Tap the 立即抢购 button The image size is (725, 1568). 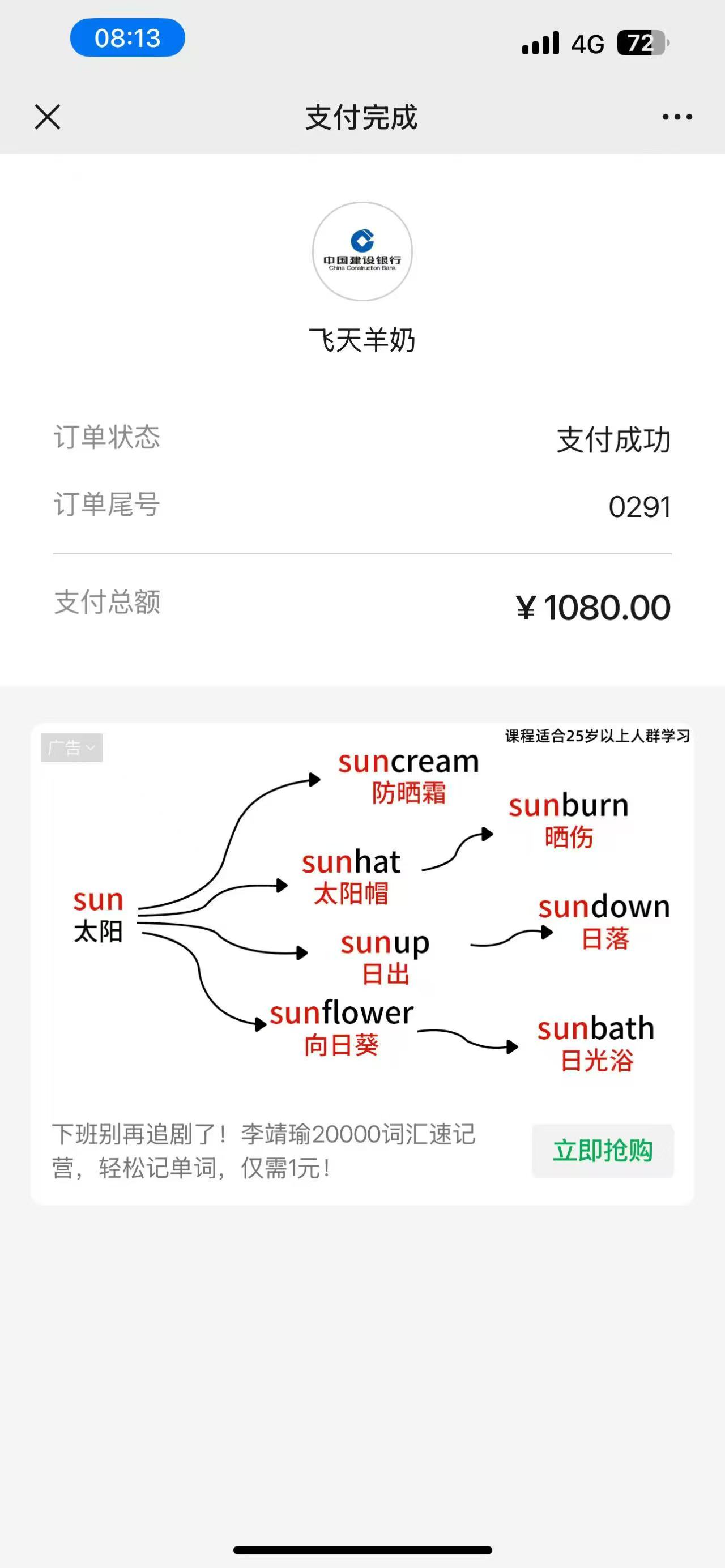coord(602,1151)
